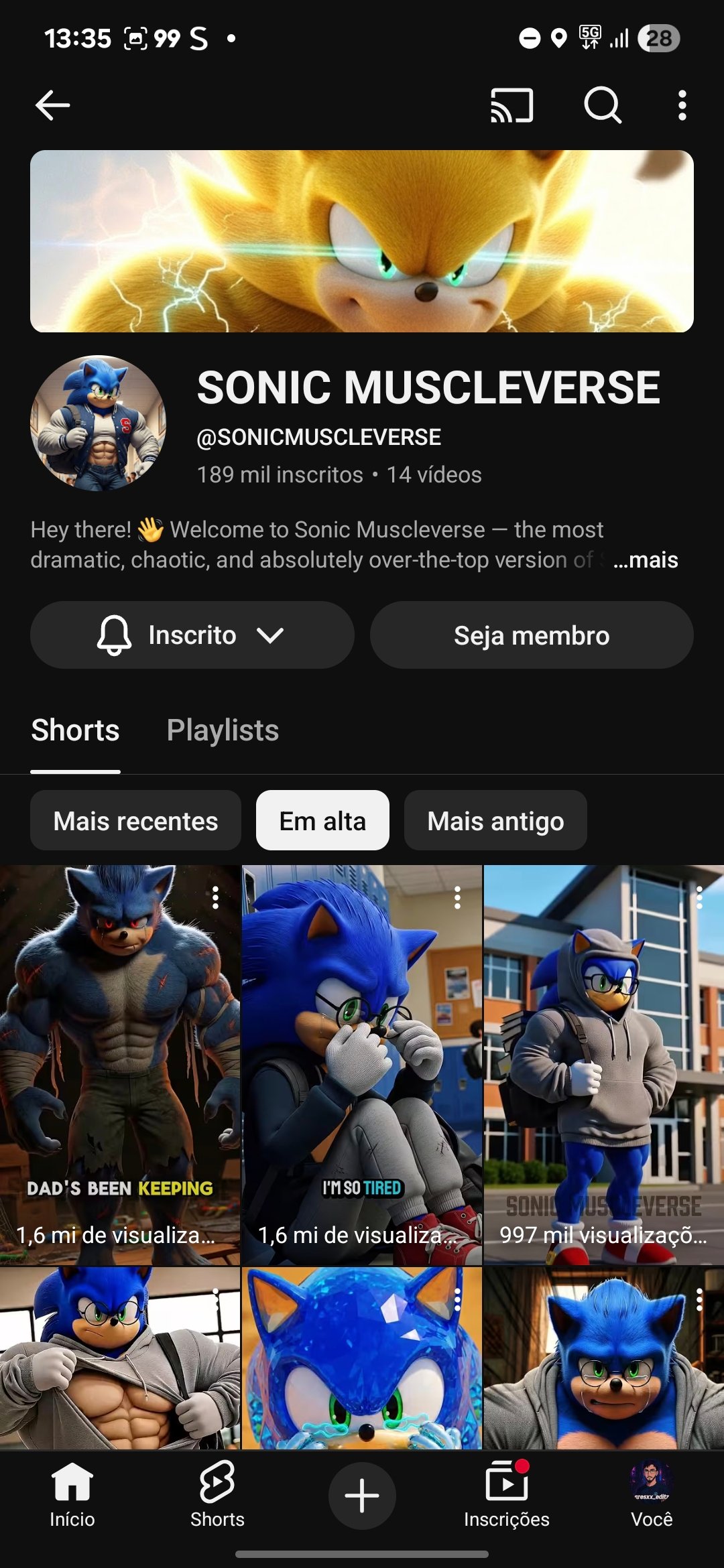Tap the Seja membro button
Viewport: 724px width, 1568px height.
point(532,635)
